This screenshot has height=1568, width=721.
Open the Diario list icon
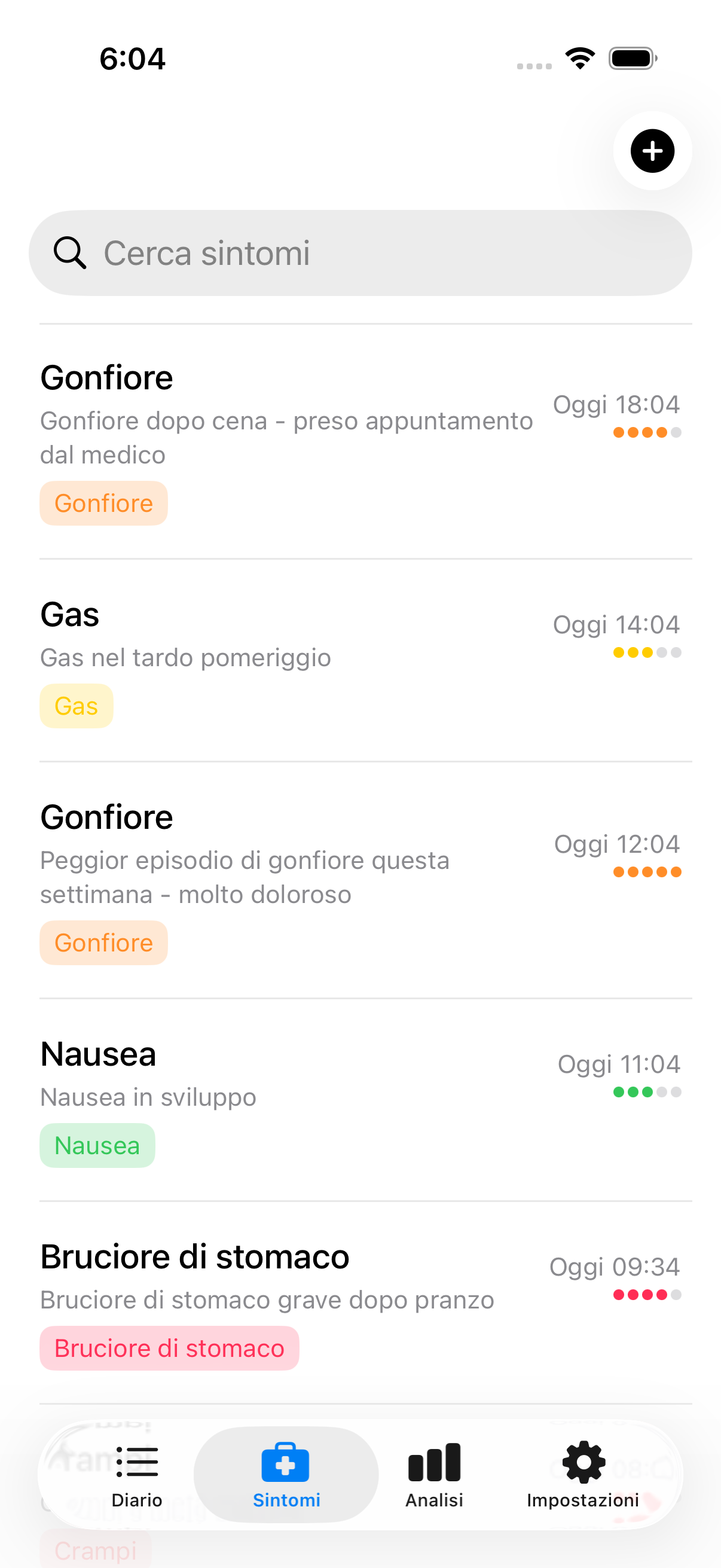tap(136, 1462)
